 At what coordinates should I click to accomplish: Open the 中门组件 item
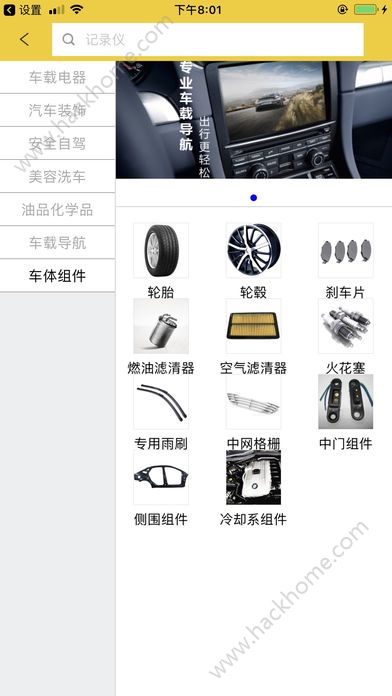345,412
